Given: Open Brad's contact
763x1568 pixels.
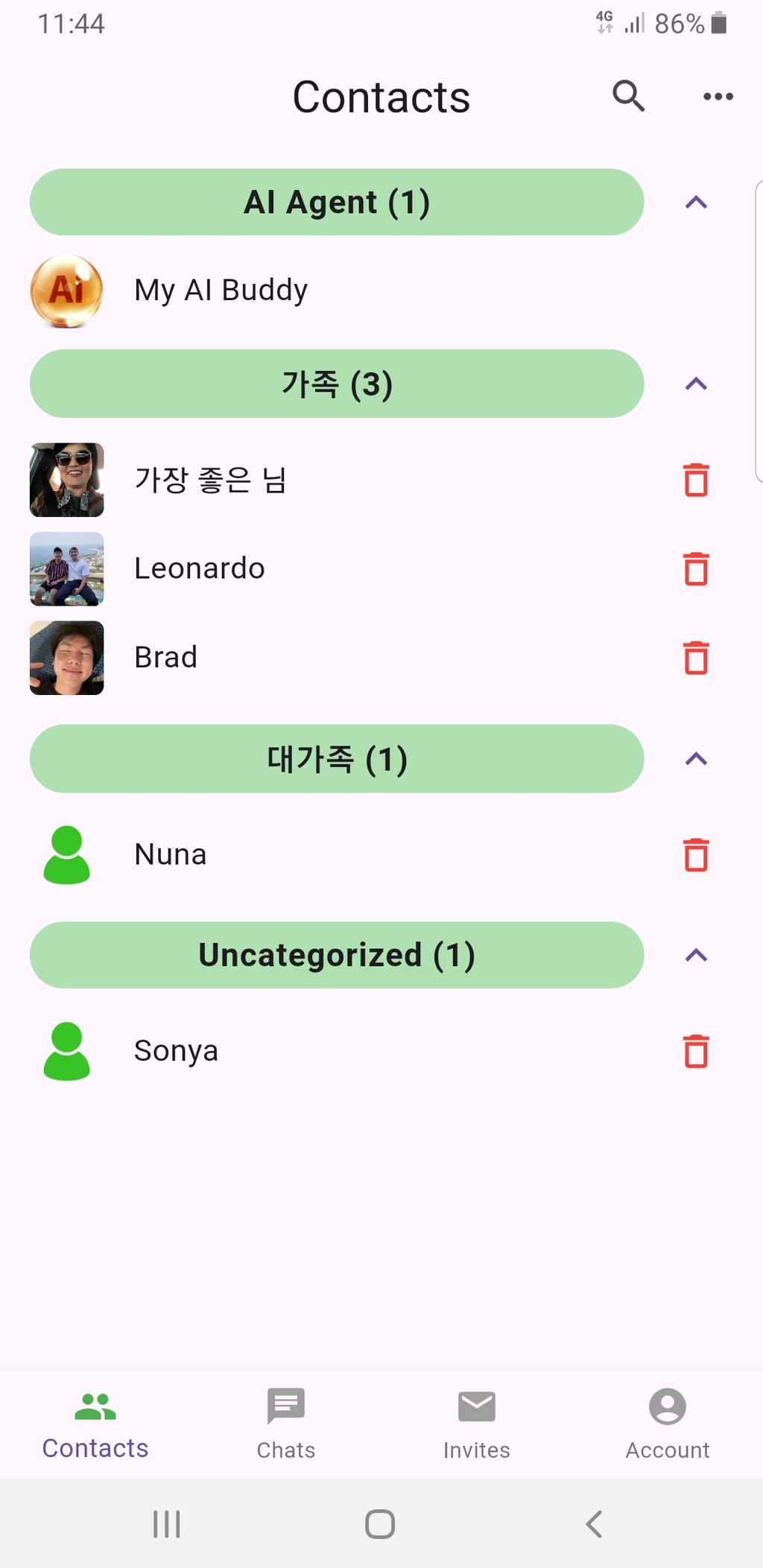Looking at the screenshot, I should [x=165, y=657].
